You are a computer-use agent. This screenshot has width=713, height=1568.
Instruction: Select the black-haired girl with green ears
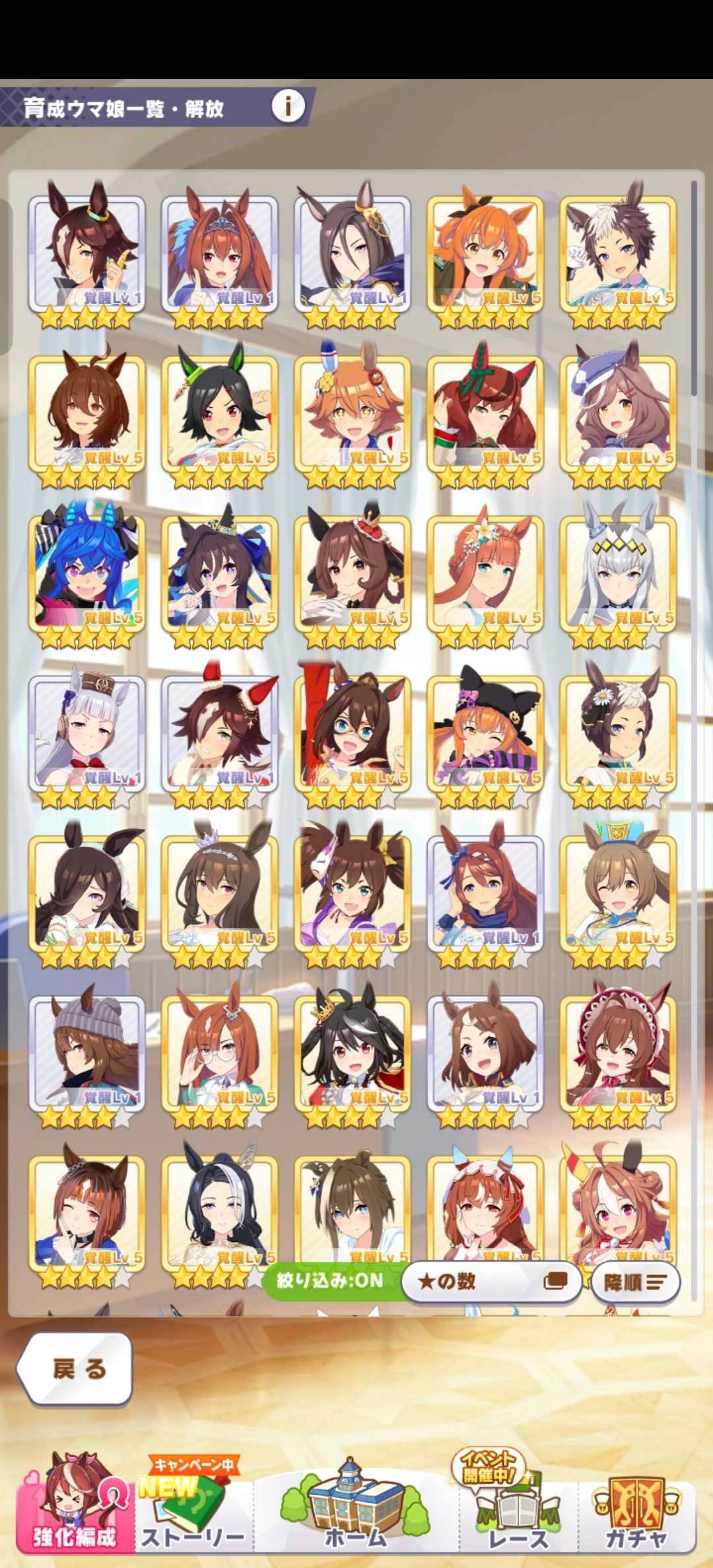point(220,414)
